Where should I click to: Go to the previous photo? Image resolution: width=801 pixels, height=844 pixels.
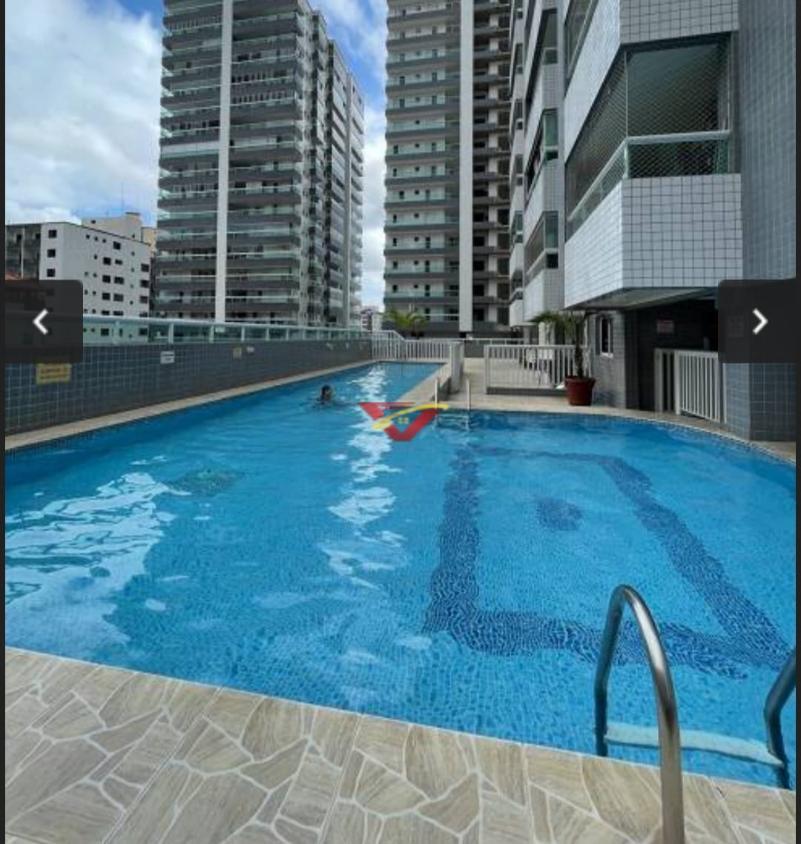(41, 322)
